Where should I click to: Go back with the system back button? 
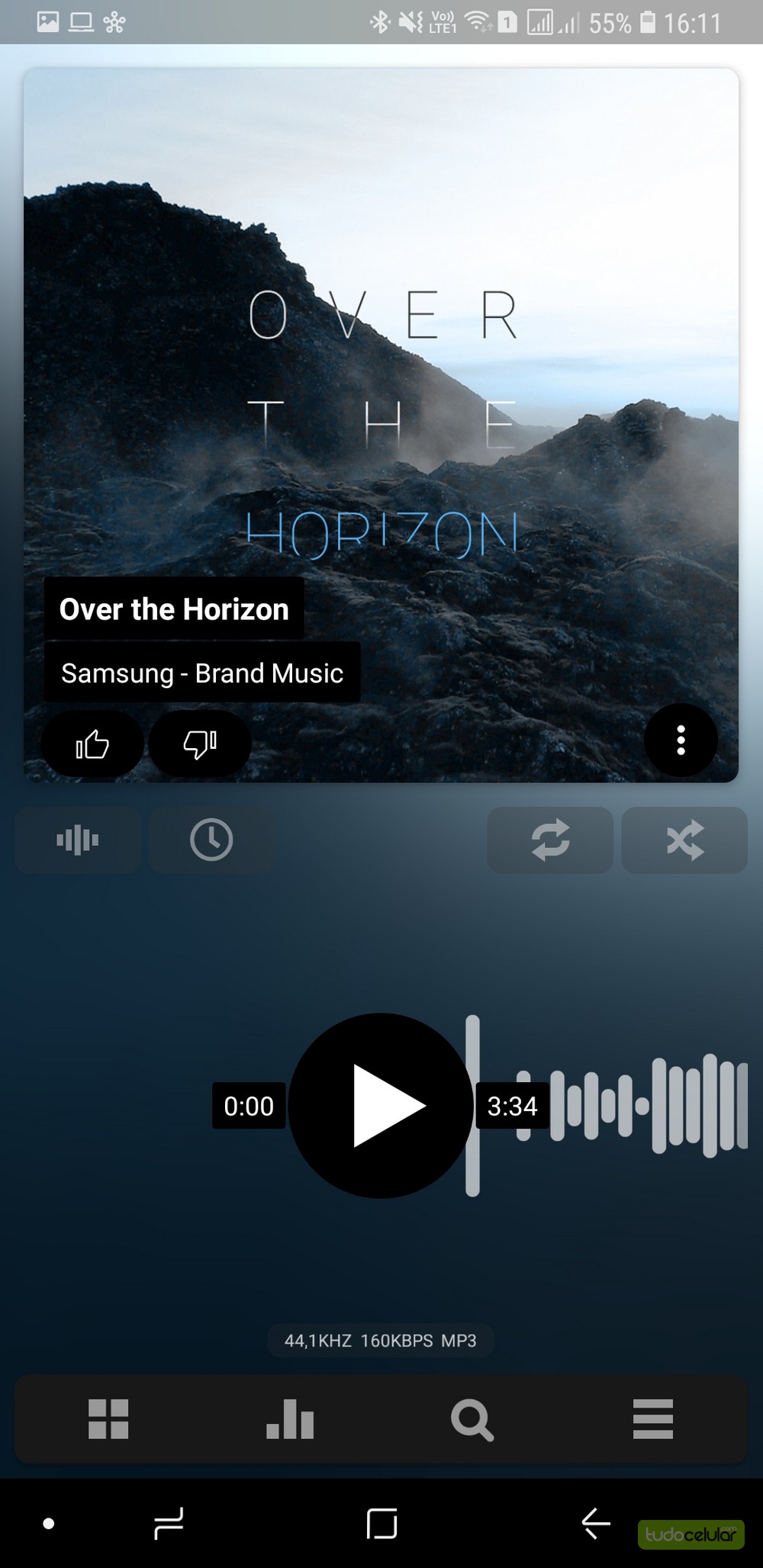[x=596, y=1524]
